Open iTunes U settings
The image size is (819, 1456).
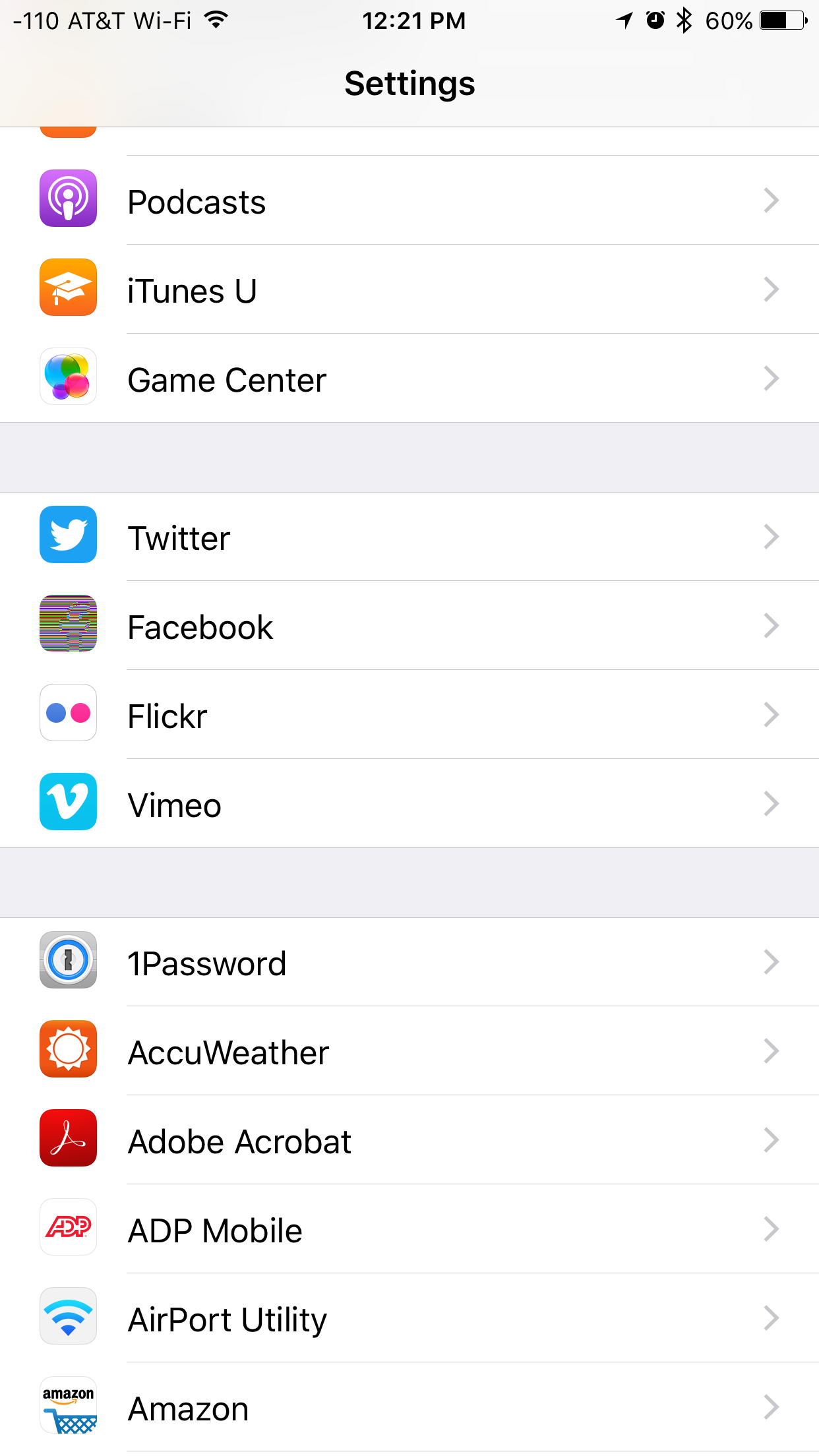pos(409,289)
